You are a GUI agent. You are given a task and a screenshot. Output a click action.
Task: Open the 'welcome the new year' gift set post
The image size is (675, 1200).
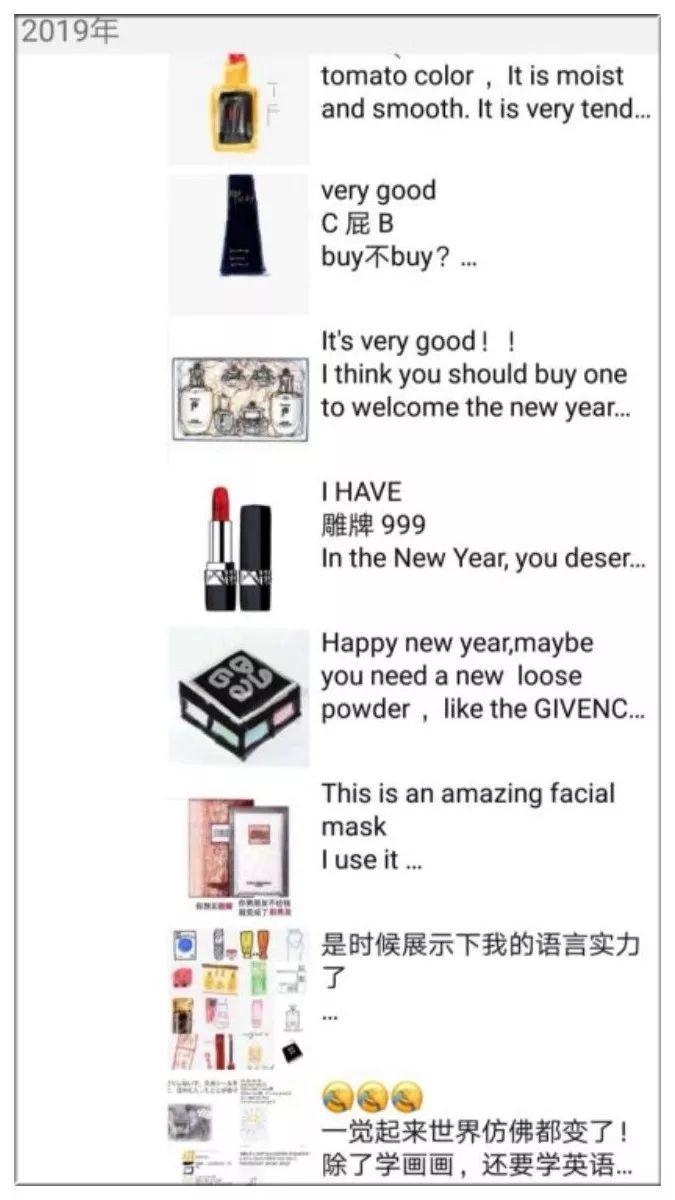coord(474,375)
